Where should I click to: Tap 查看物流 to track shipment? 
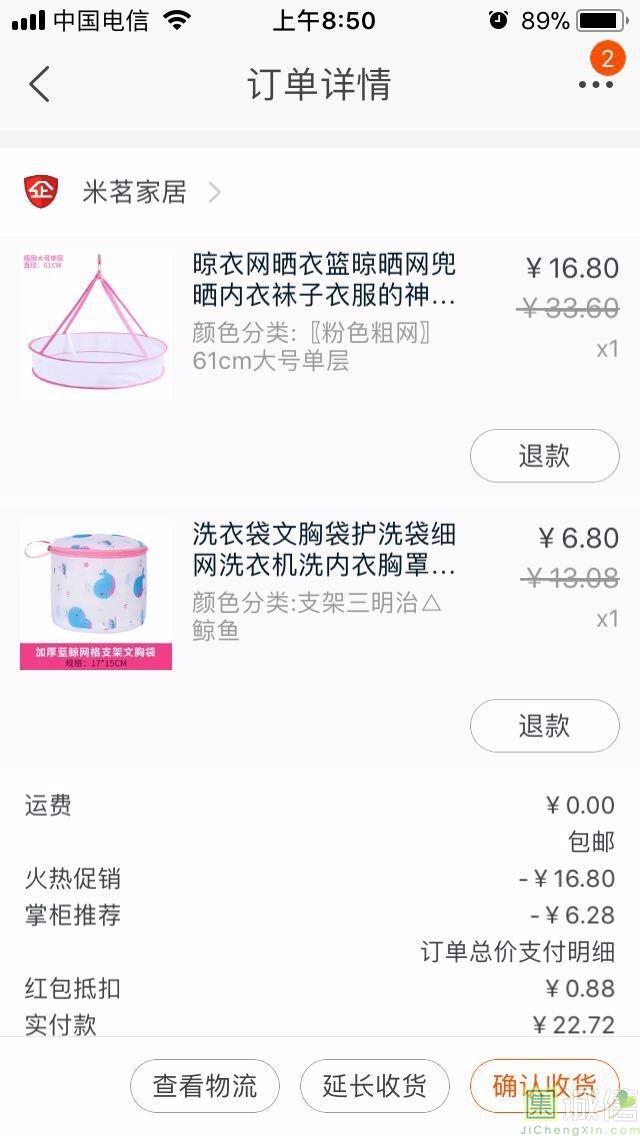[205, 1085]
